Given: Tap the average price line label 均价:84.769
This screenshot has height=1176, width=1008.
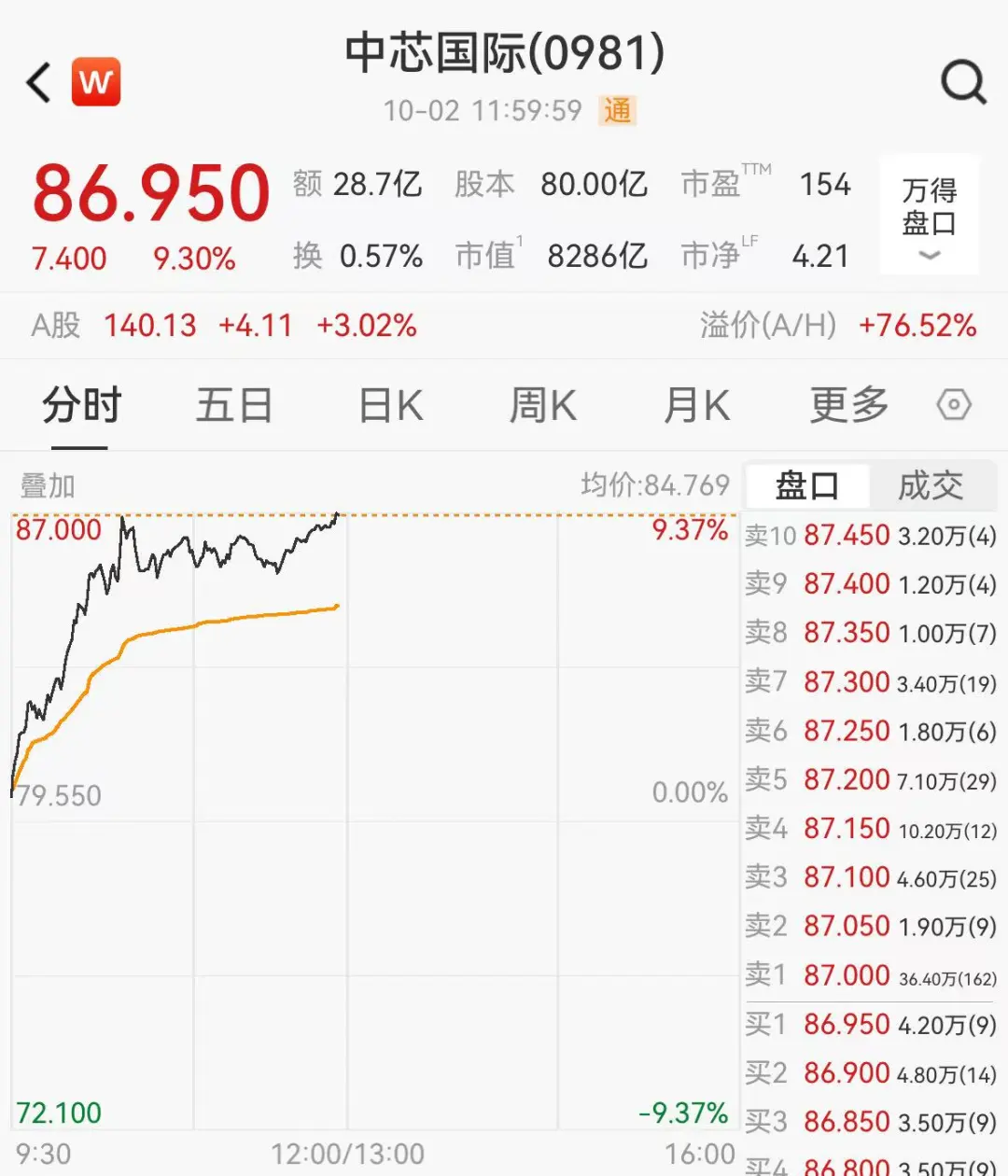Looking at the screenshot, I should click(655, 485).
